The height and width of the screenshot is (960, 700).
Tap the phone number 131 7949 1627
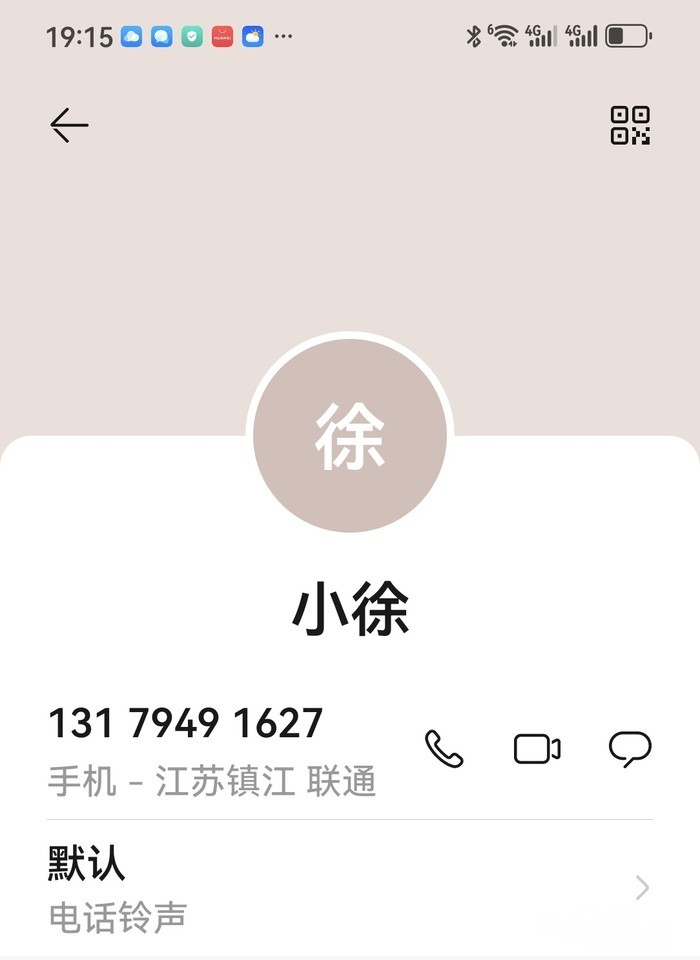pyautogui.click(x=186, y=723)
